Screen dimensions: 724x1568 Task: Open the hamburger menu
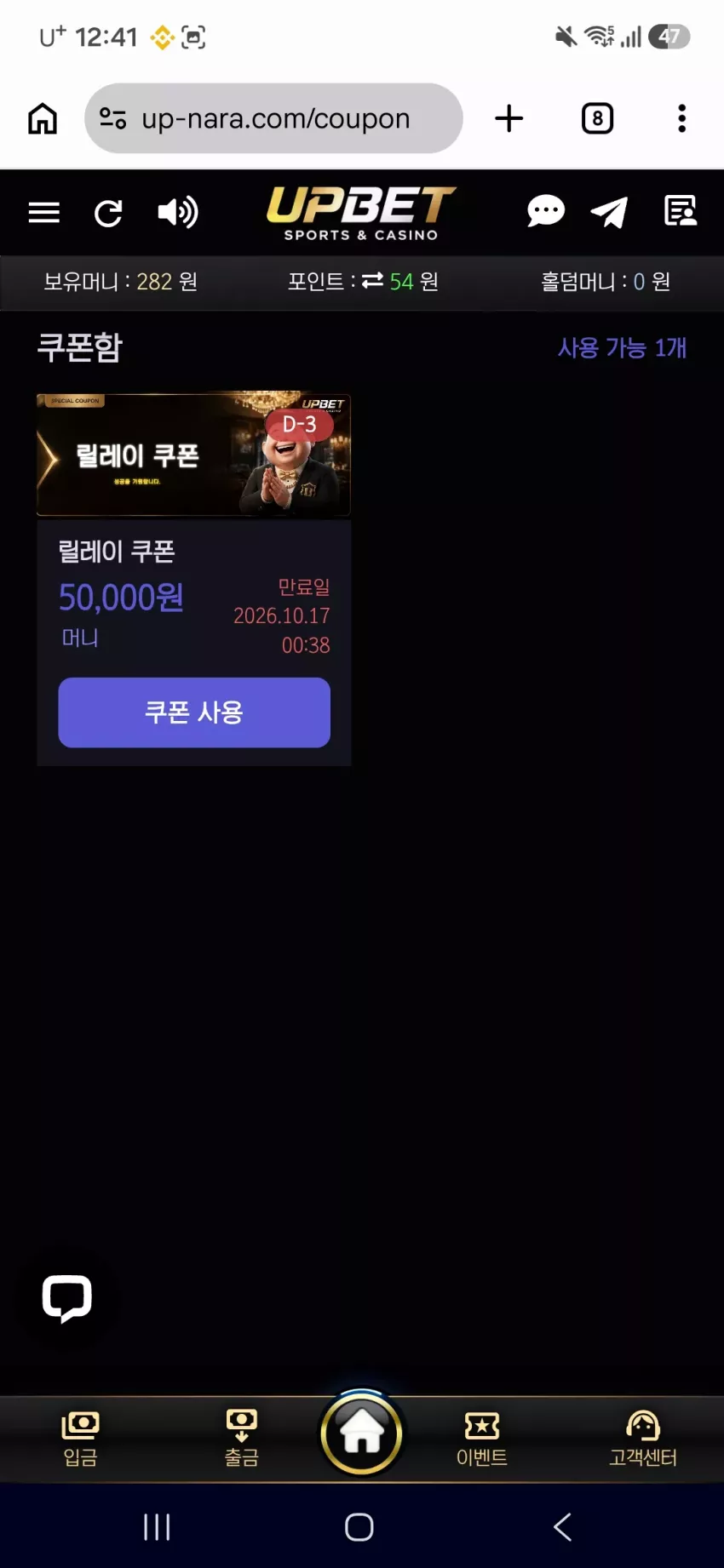tap(44, 213)
